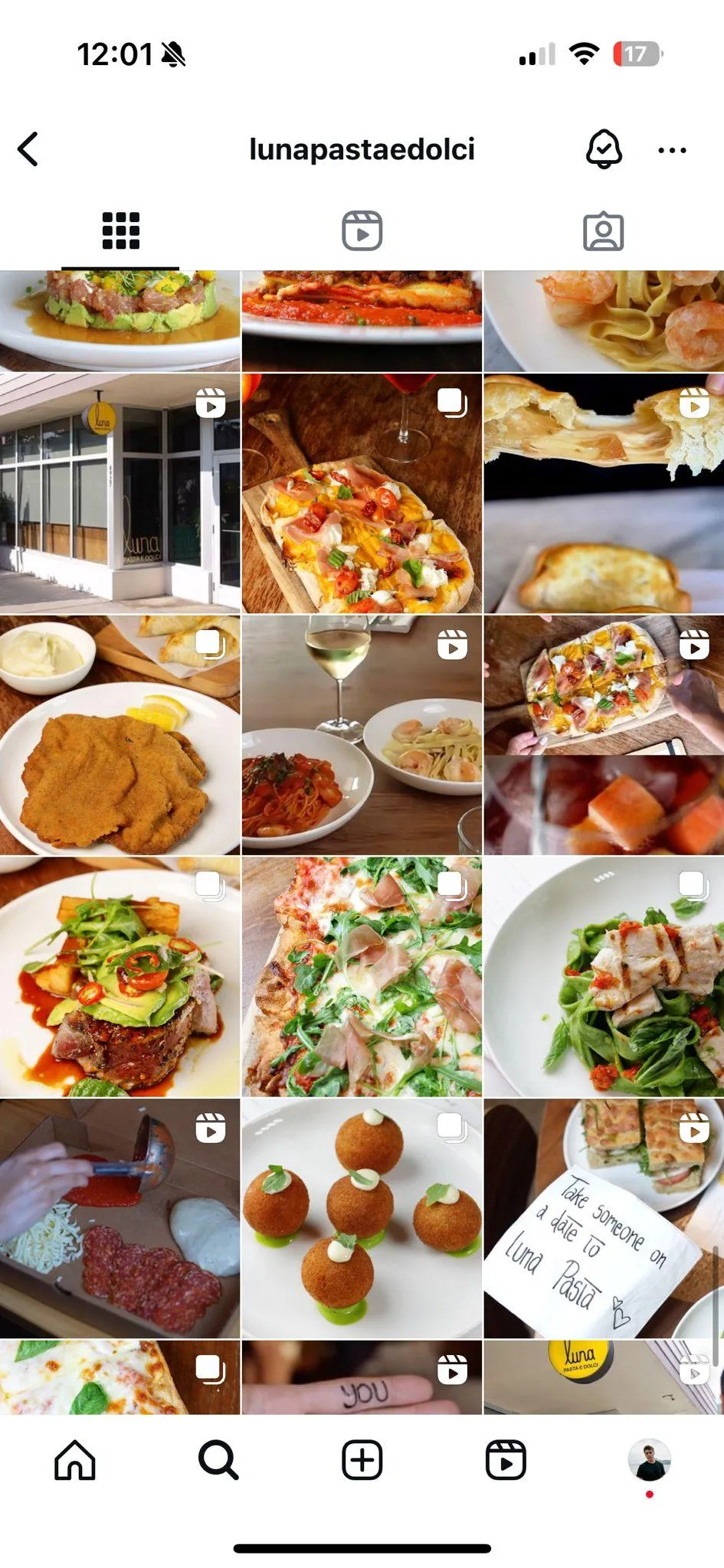
Task: Open the Search and explore tab
Action: tap(218, 1459)
